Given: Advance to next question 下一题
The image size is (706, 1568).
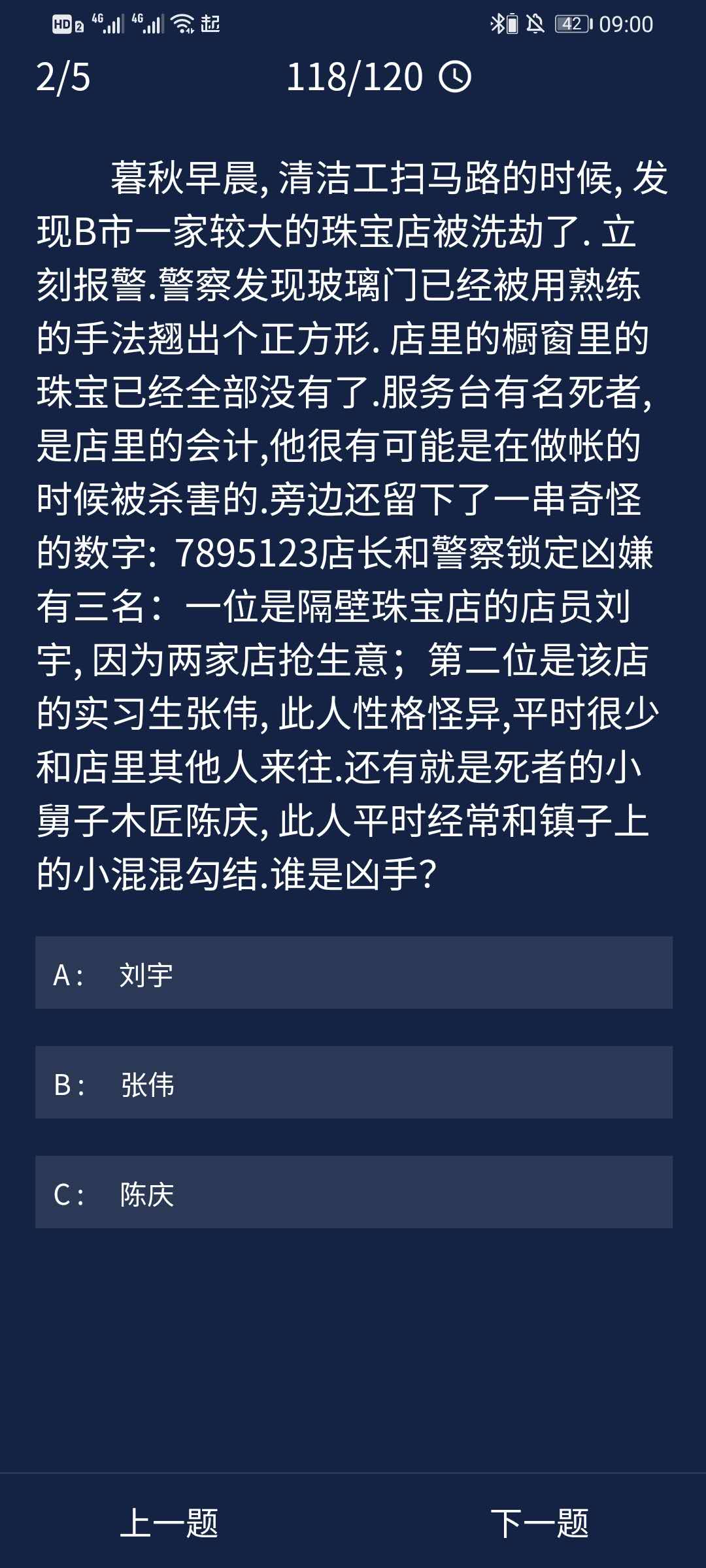Looking at the screenshot, I should pyautogui.click(x=539, y=1524).
